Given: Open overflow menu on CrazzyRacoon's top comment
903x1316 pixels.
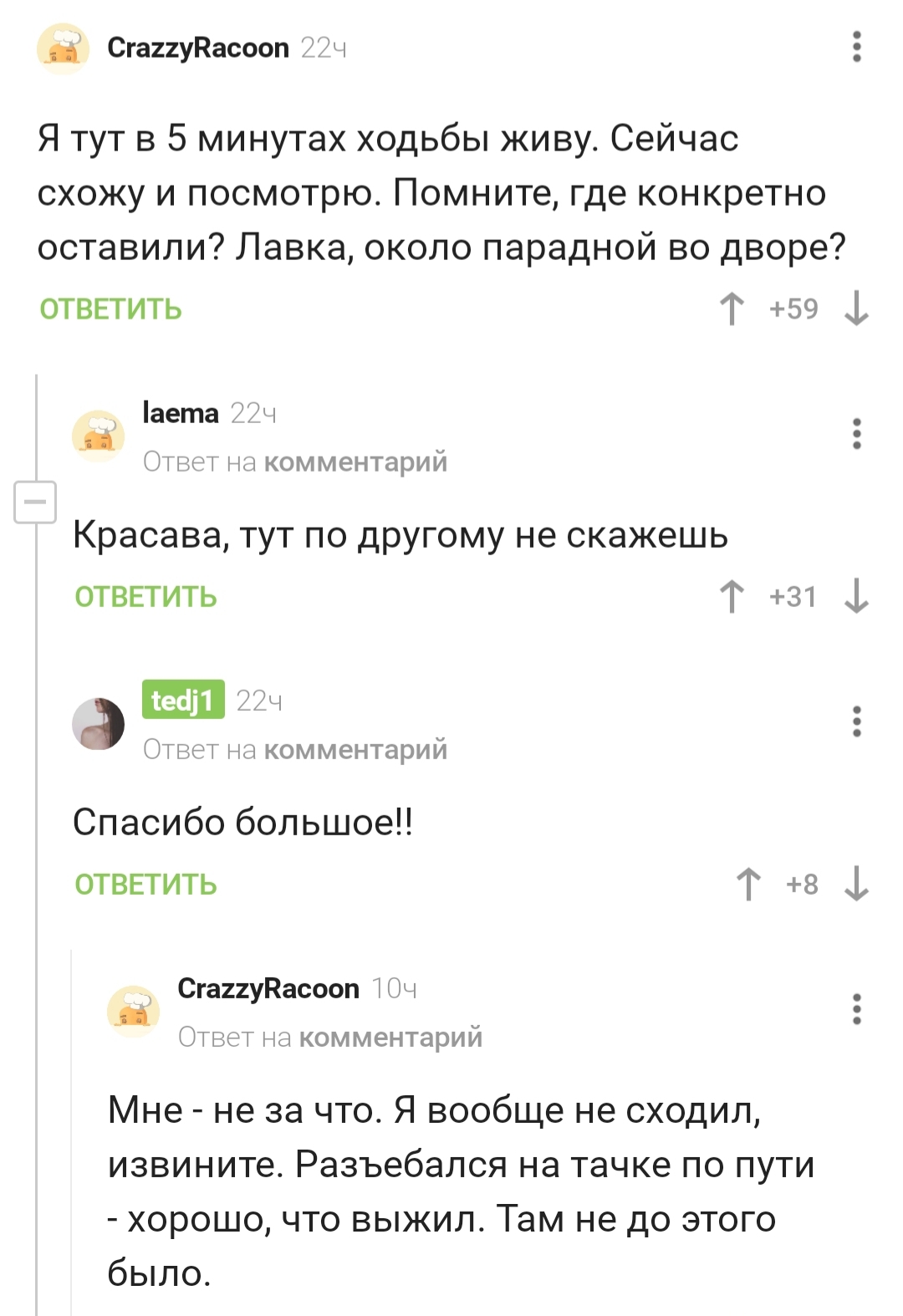Looking at the screenshot, I should tap(856, 48).
